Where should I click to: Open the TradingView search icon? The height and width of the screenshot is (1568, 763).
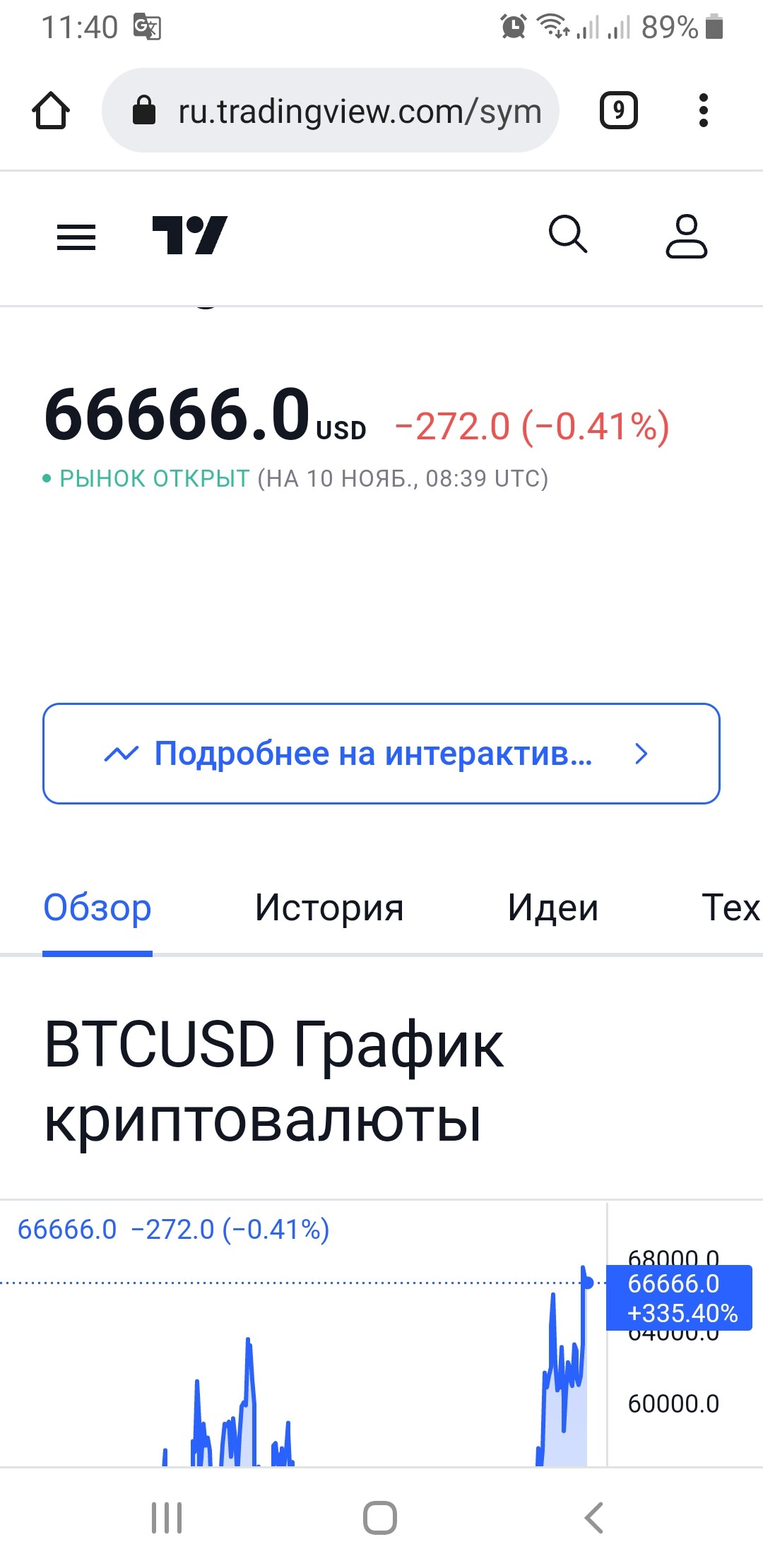coord(568,234)
